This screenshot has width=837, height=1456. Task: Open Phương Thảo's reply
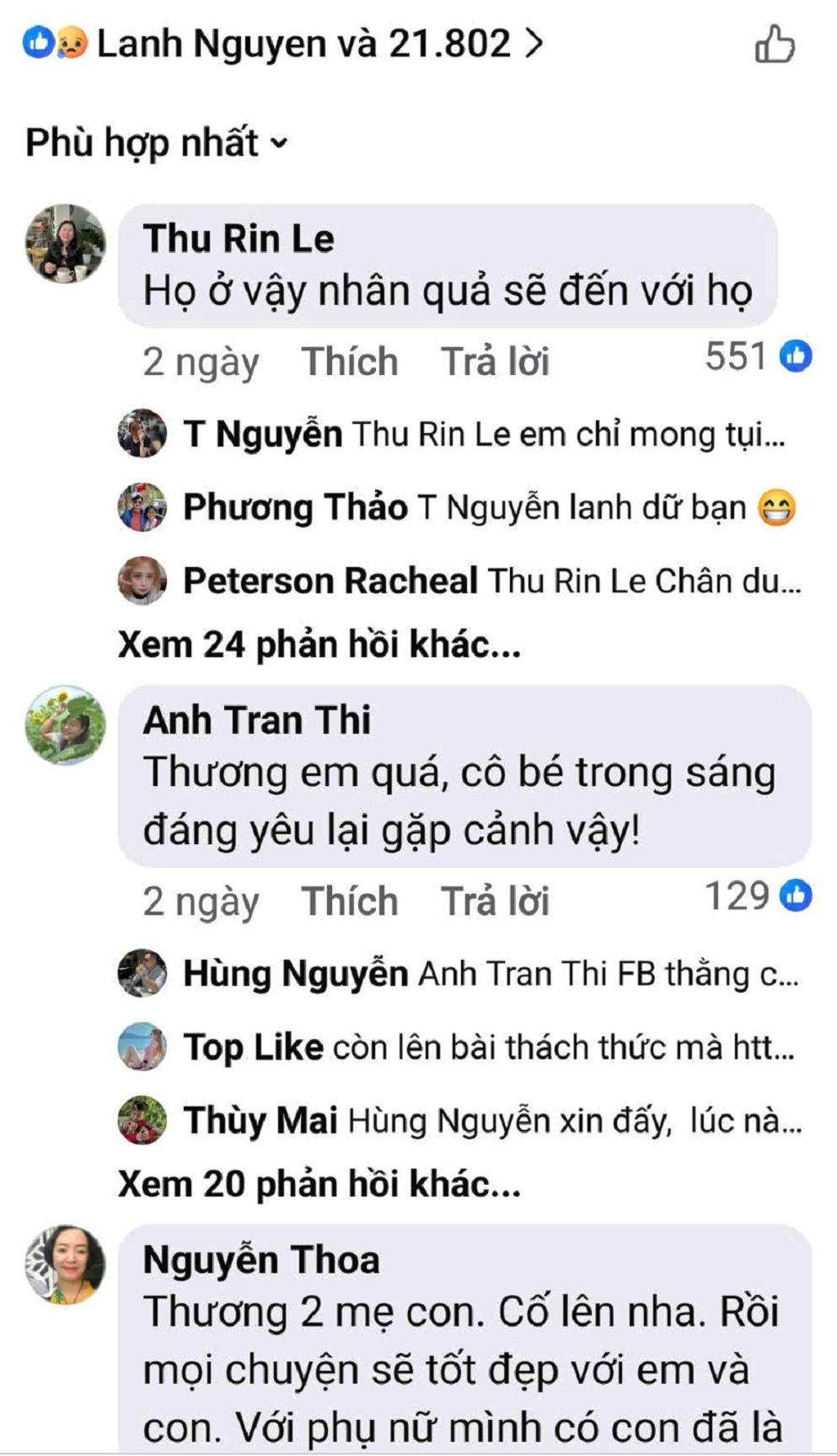(489, 508)
